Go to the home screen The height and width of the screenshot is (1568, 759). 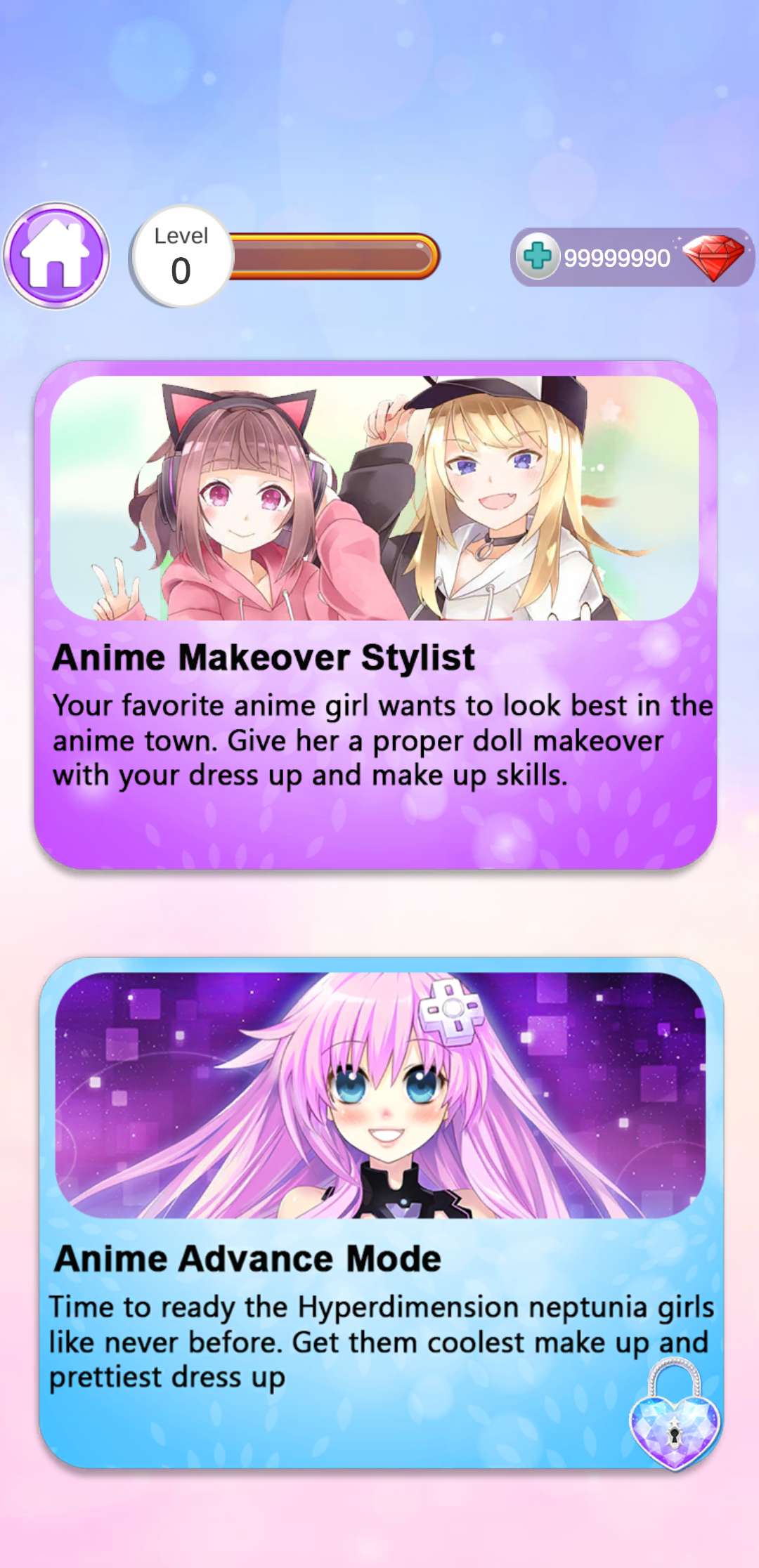coord(56,256)
